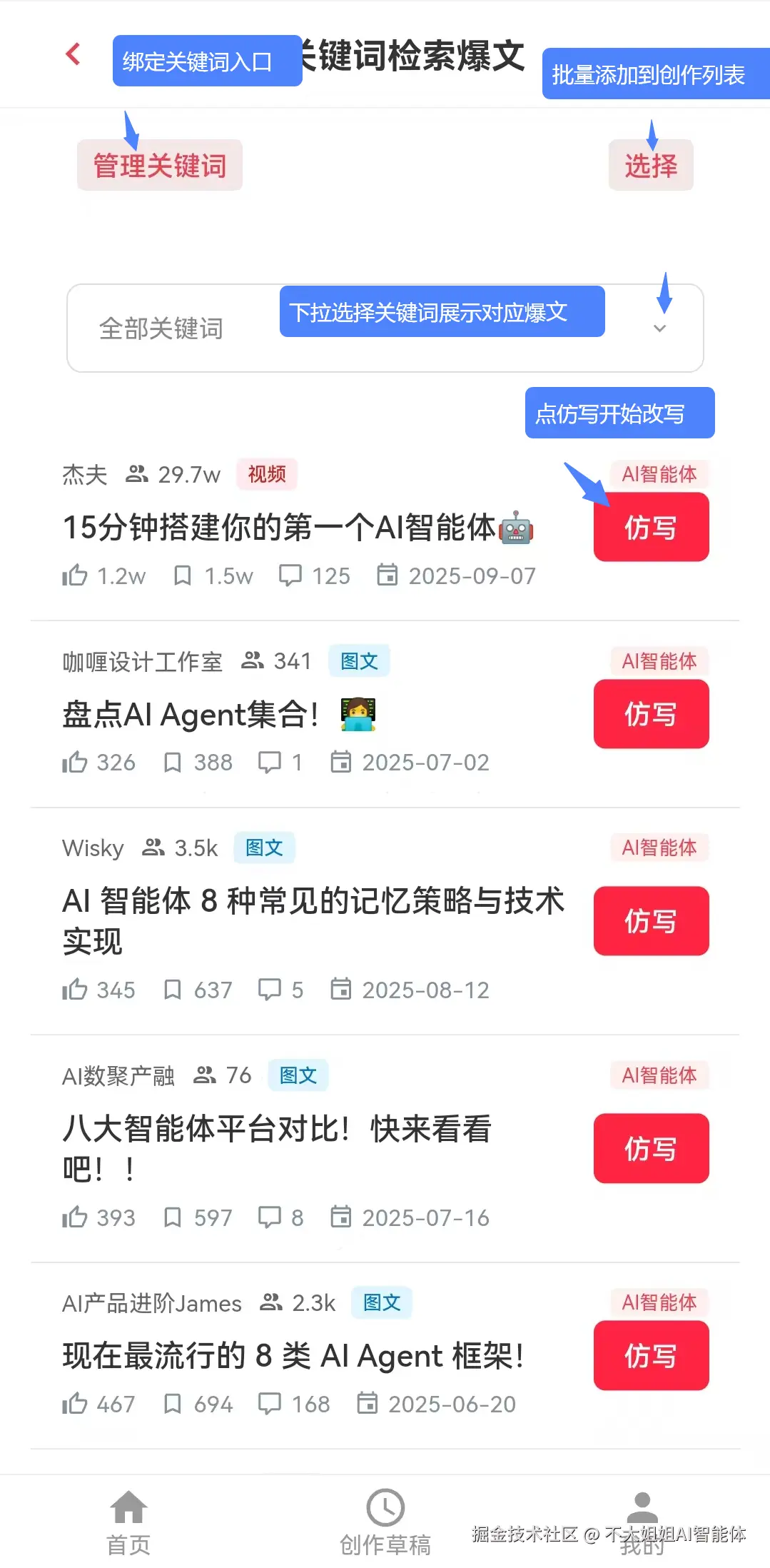
Task: Click the chevron arrow on the keyword selector
Action: pyautogui.click(x=659, y=328)
